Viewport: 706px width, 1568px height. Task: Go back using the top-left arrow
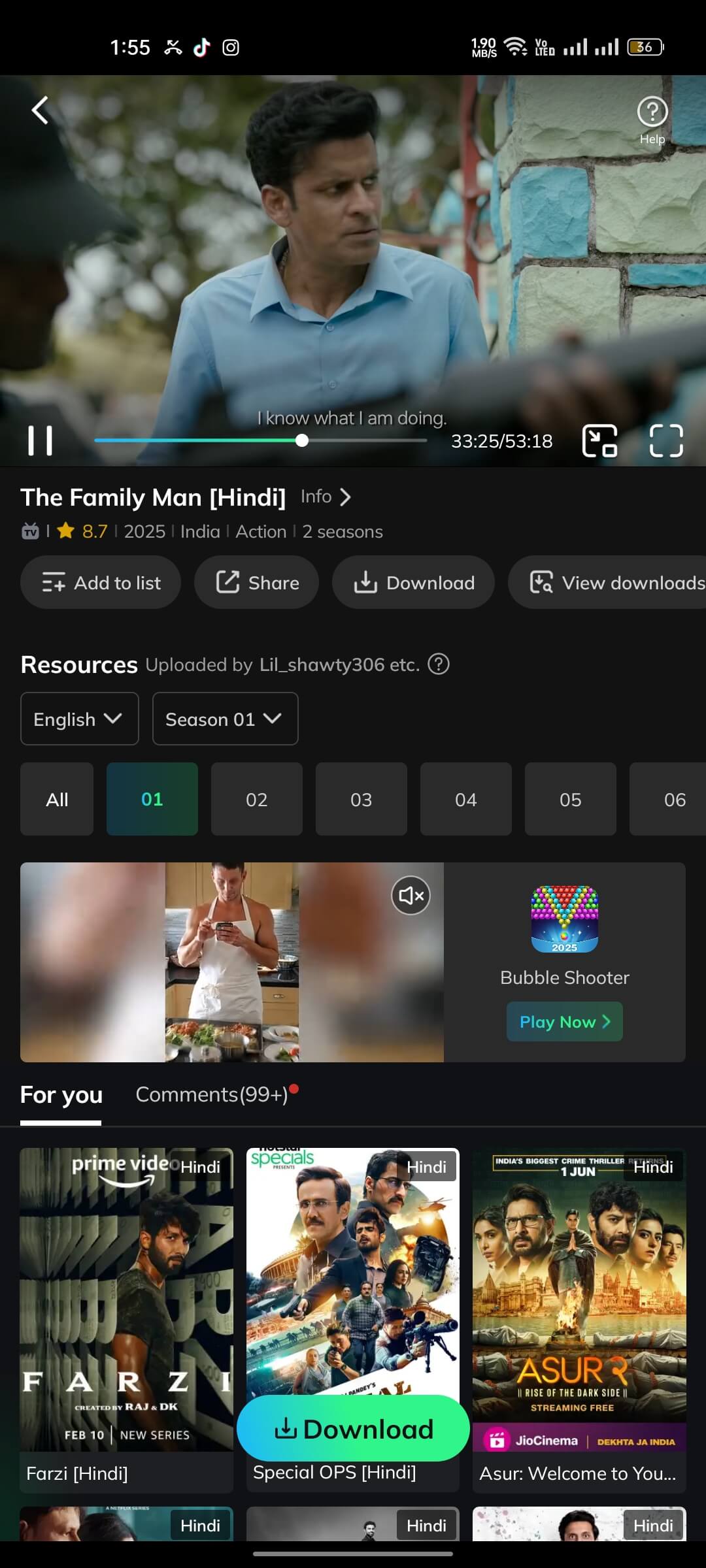(x=40, y=110)
